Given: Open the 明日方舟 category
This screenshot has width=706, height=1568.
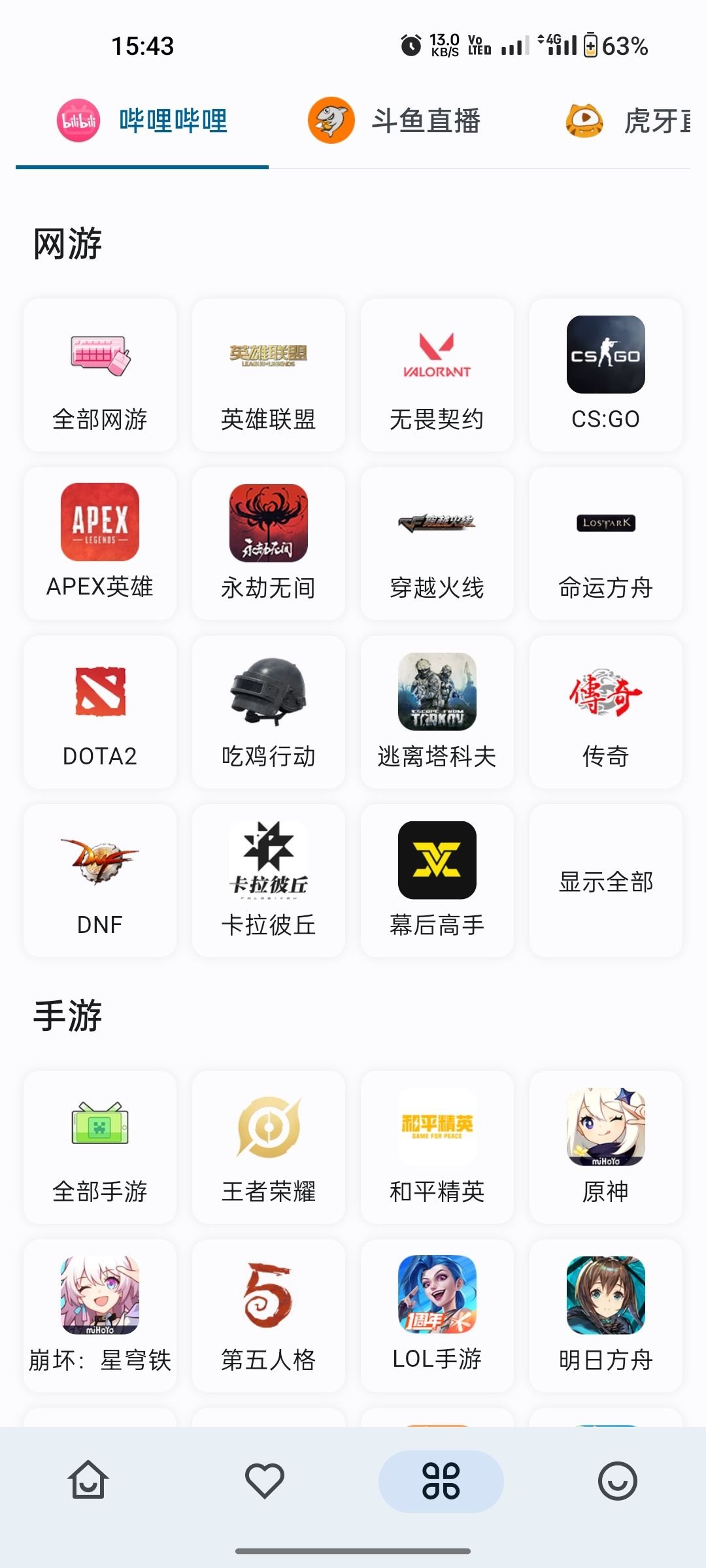Looking at the screenshot, I should [606, 1316].
